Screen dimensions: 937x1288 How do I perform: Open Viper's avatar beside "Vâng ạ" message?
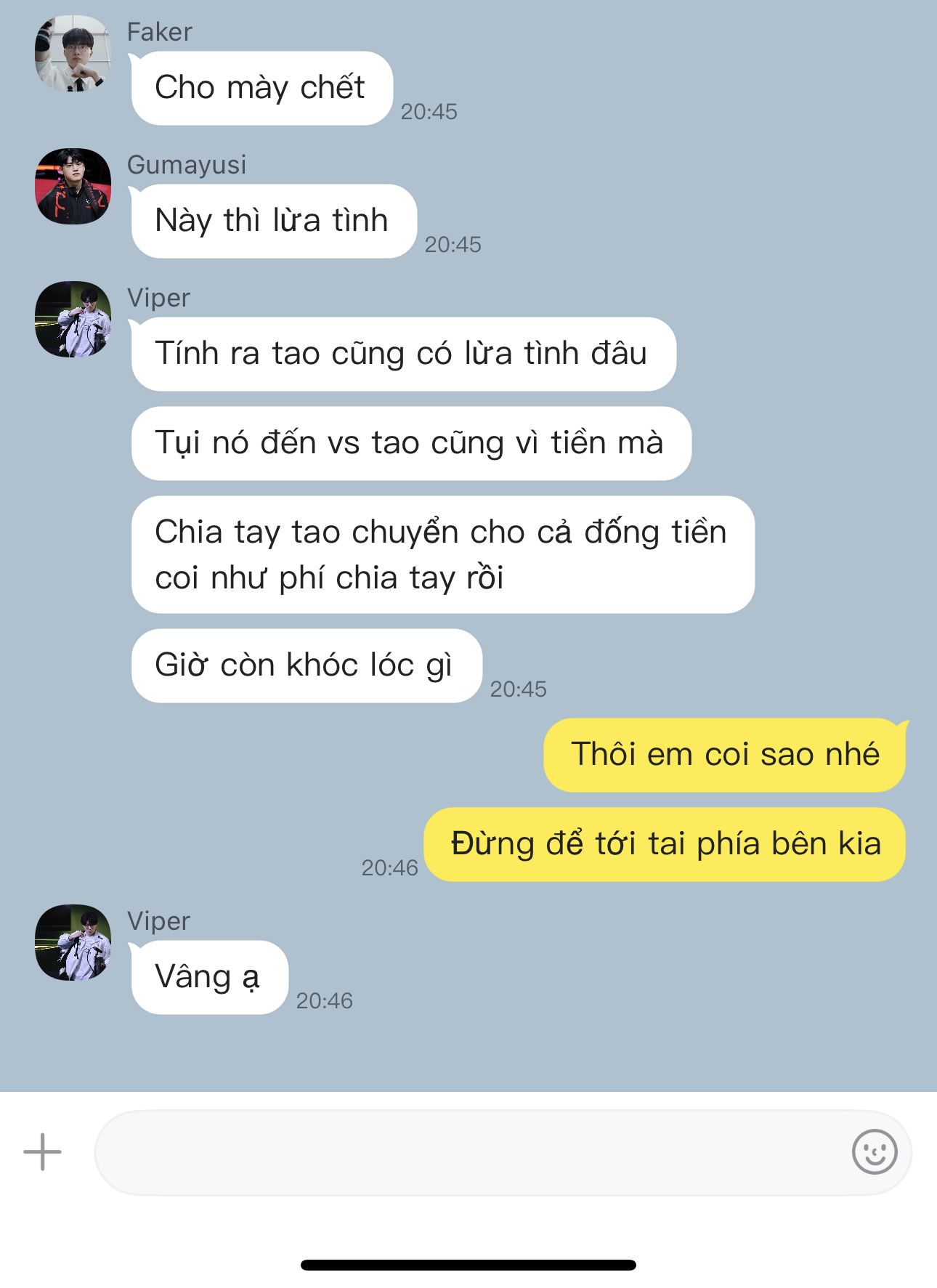click(x=73, y=943)
